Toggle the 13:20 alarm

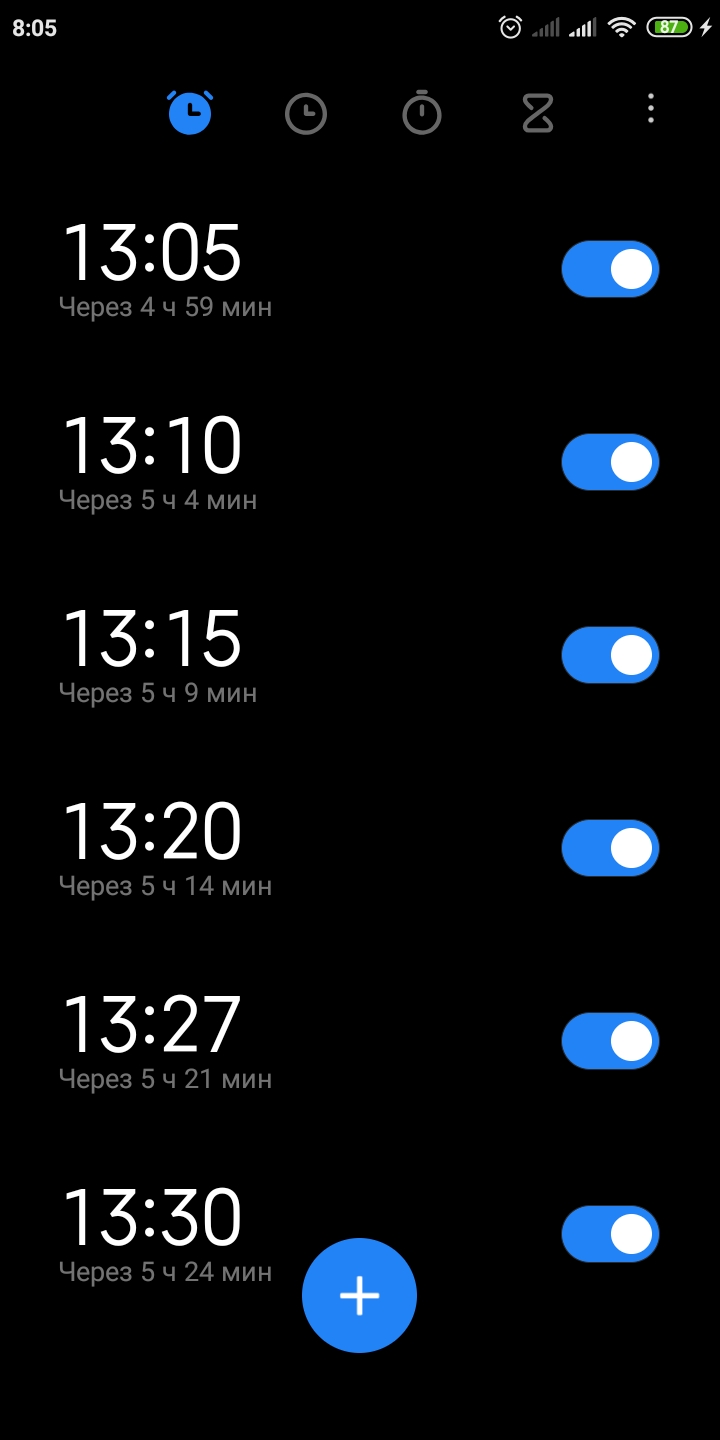pos(610,847)
